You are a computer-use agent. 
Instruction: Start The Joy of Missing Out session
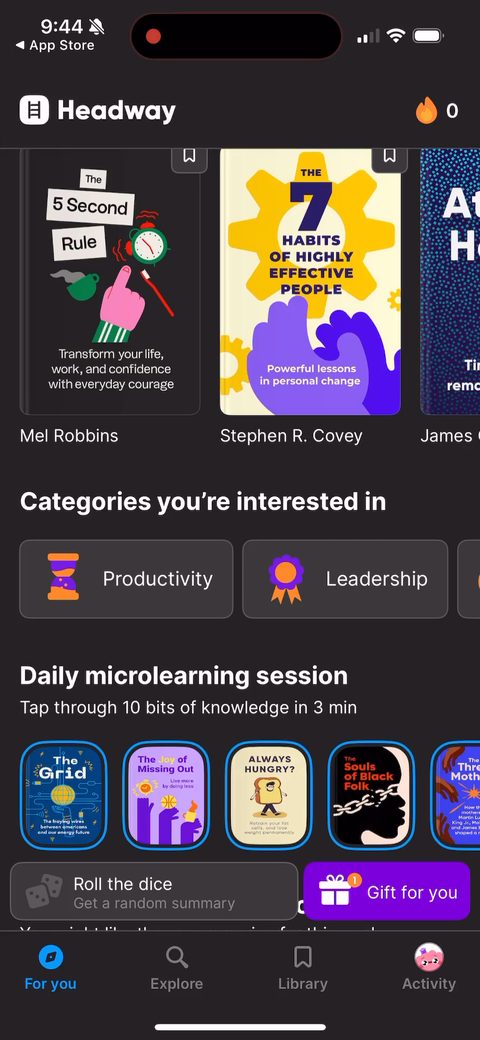(166, 795)
